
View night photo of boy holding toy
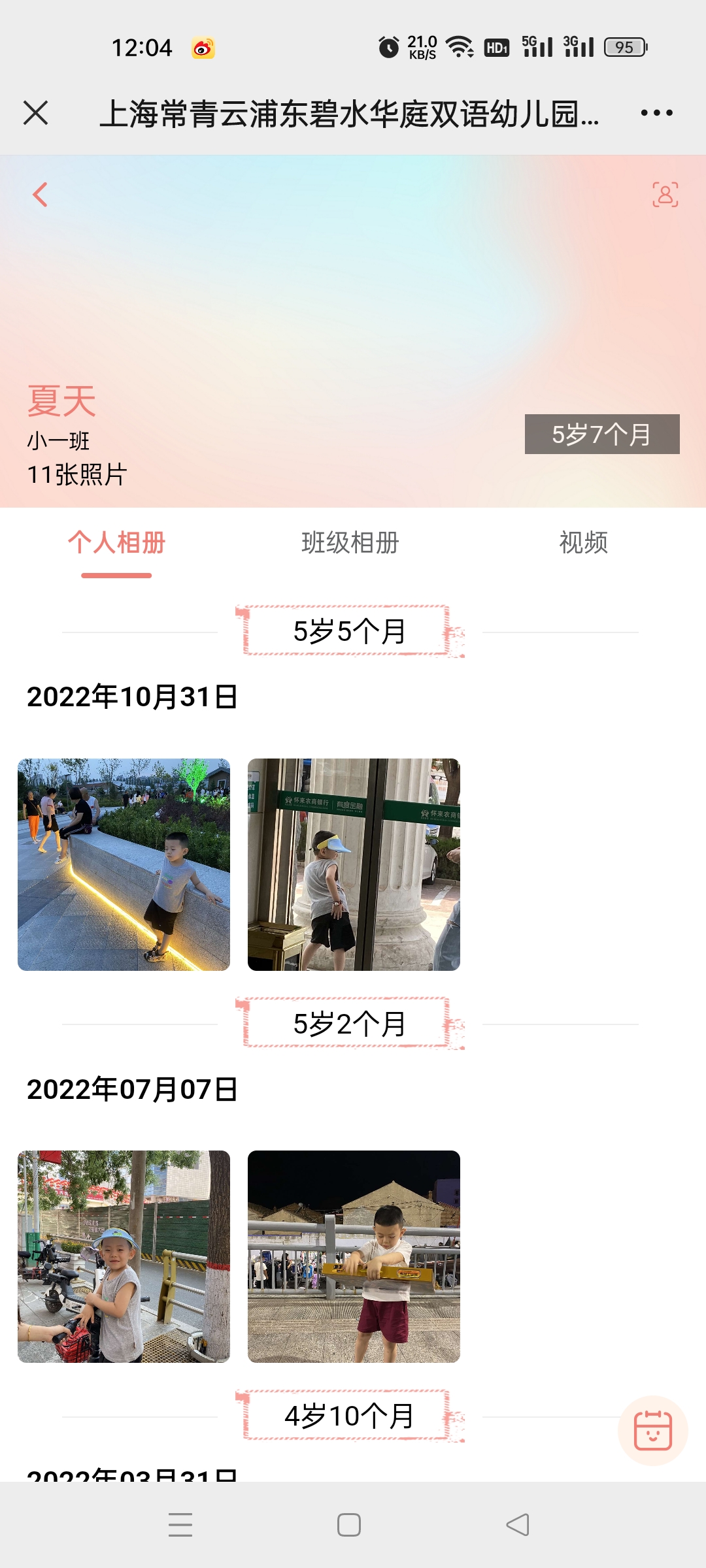tap(354, 1256)
